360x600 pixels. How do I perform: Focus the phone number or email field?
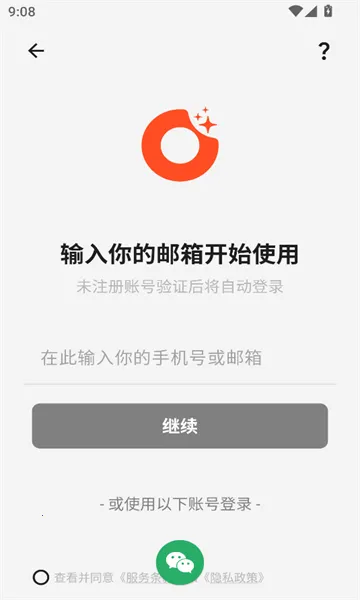180,358
